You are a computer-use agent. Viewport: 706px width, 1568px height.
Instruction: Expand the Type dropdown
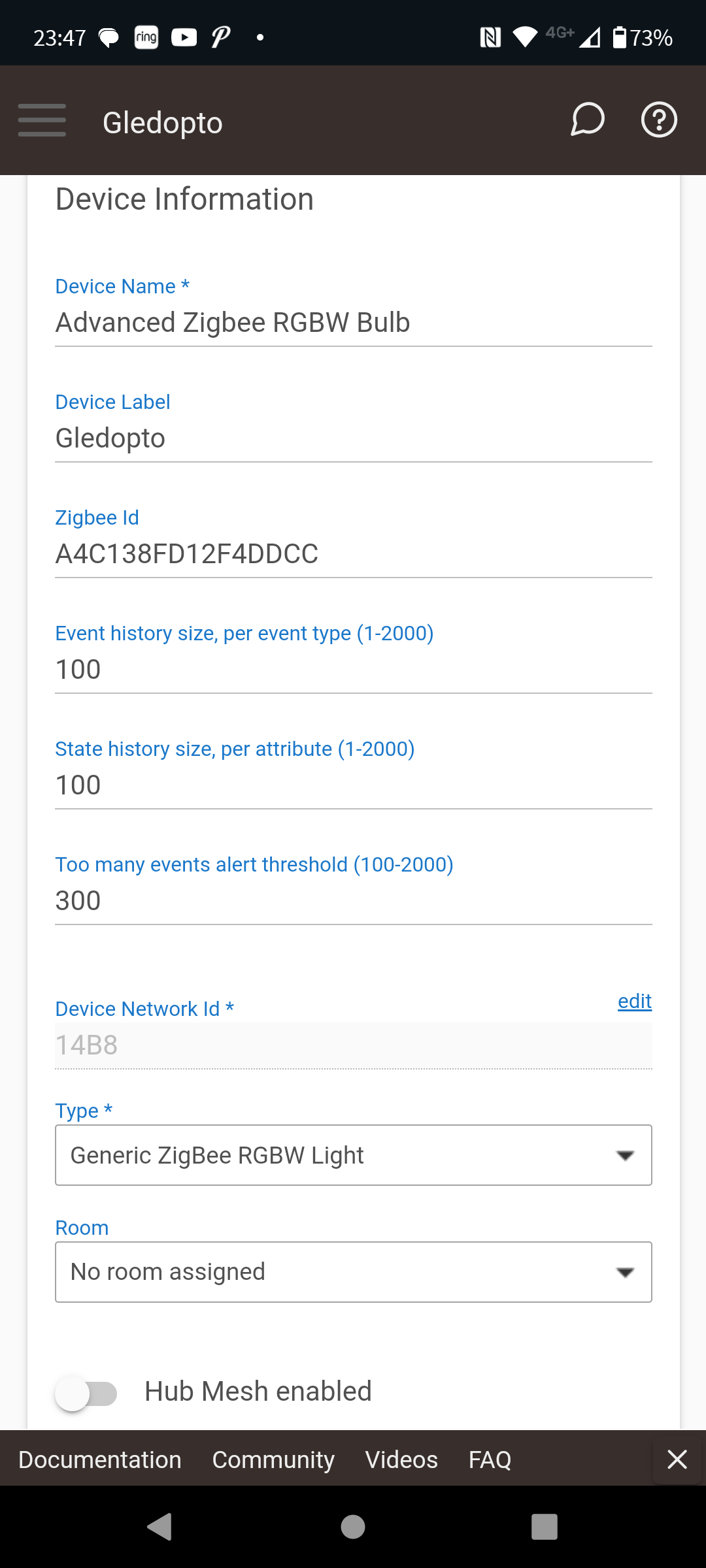click(x=354, y=1155)
